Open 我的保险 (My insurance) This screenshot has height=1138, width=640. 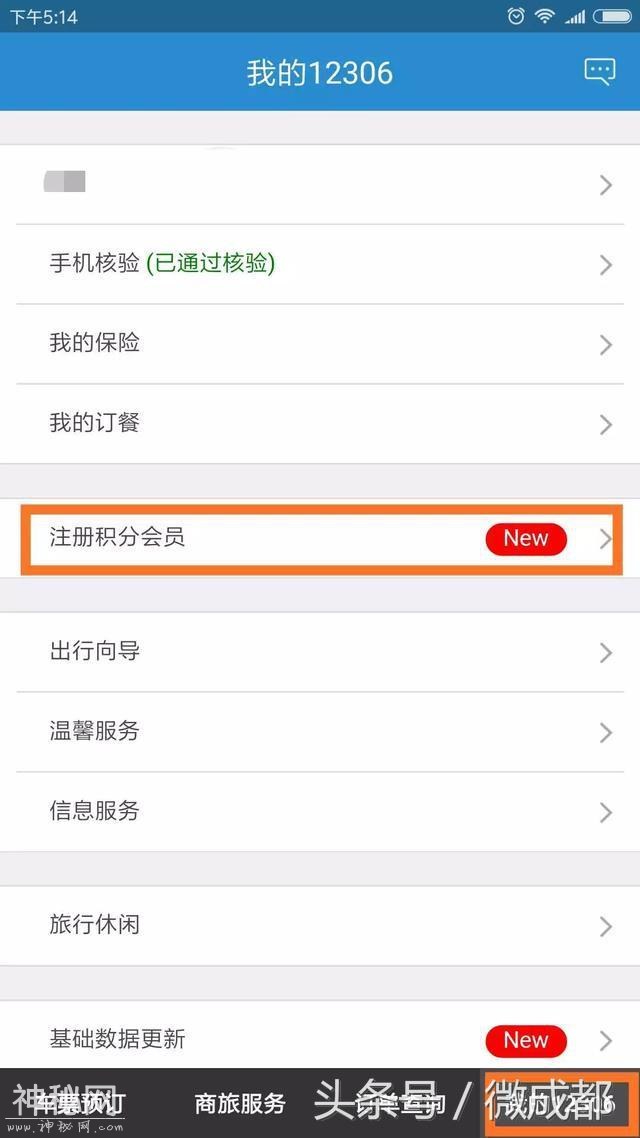pyautogui.click(x=320, y=344)
